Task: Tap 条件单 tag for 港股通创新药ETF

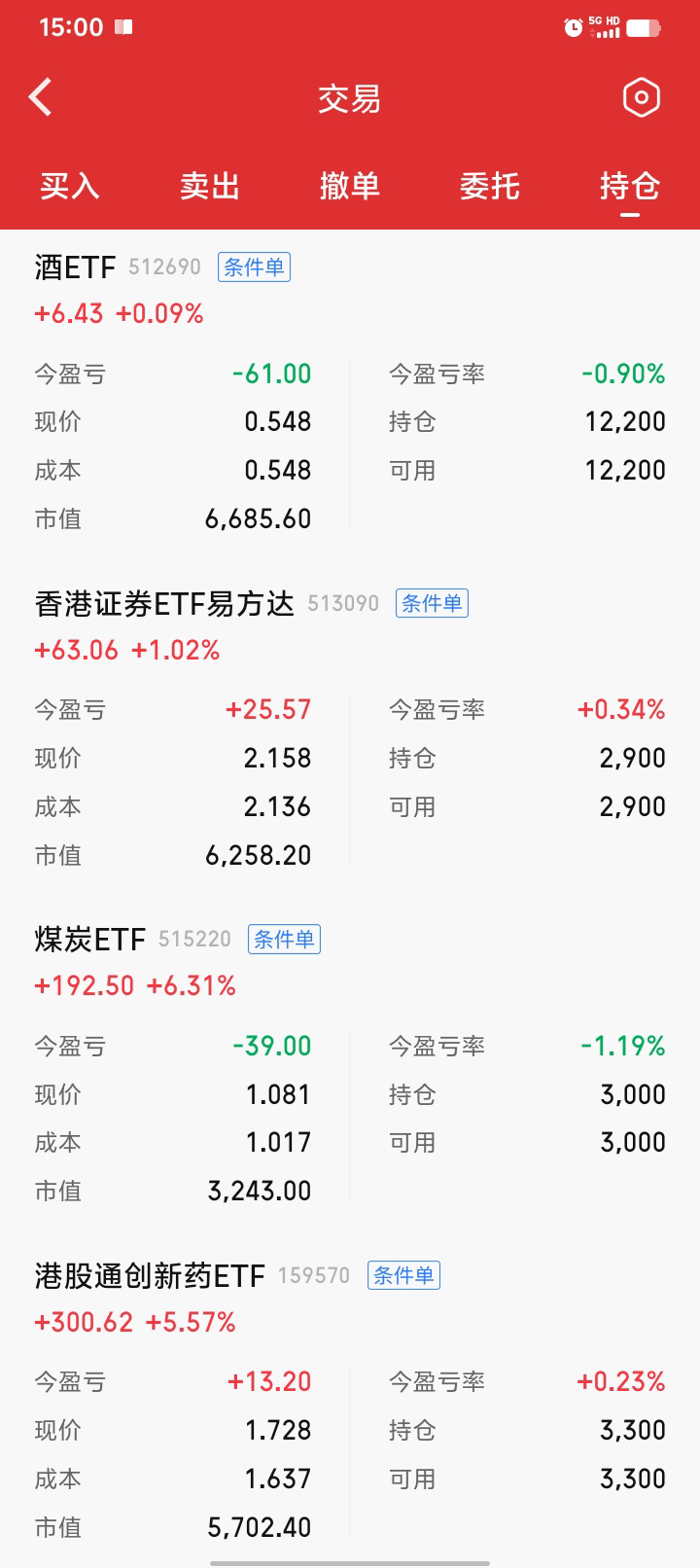Action: tap(403, 1275)
